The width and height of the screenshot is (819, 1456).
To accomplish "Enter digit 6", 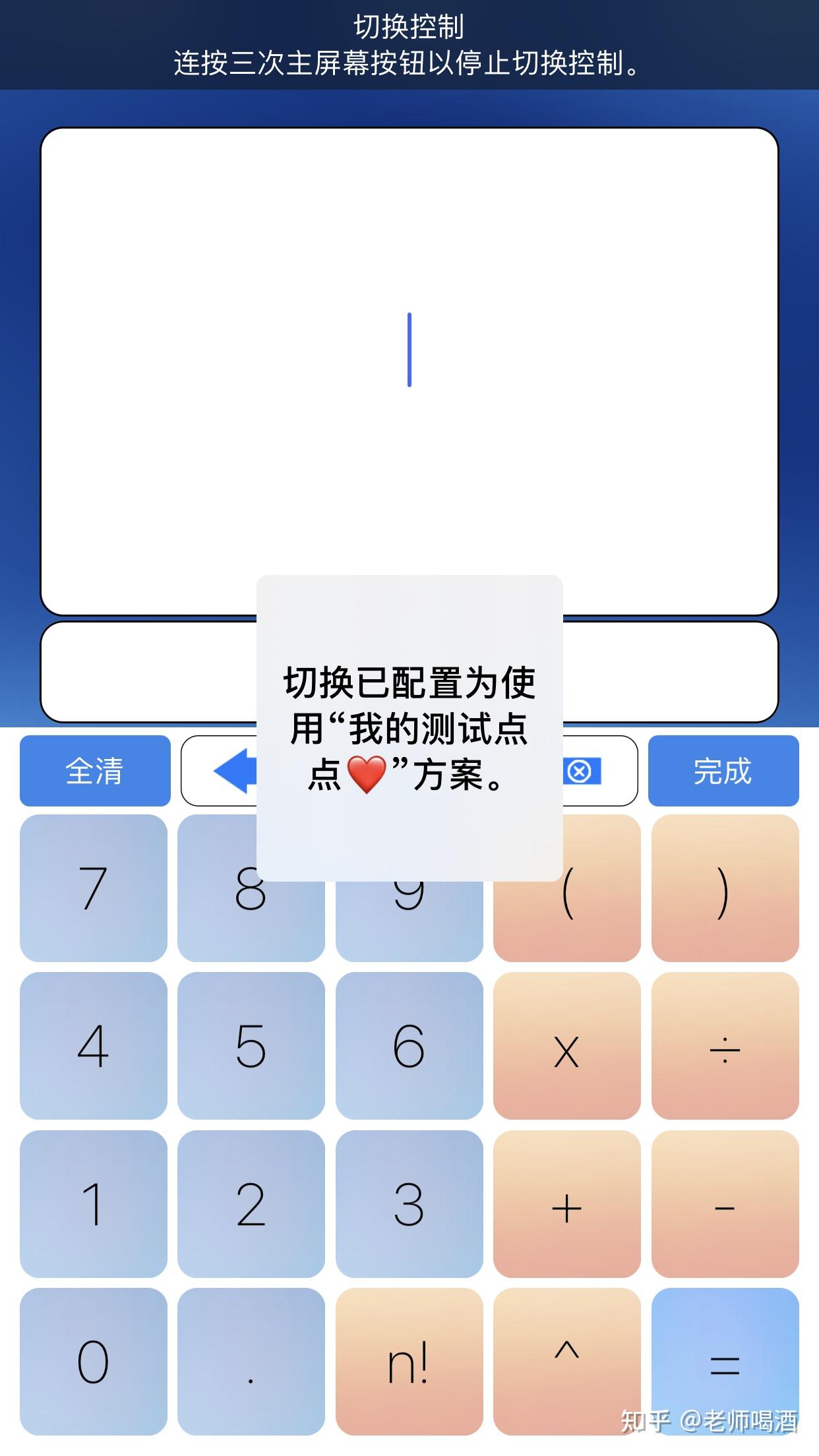I will (409, 1045).
